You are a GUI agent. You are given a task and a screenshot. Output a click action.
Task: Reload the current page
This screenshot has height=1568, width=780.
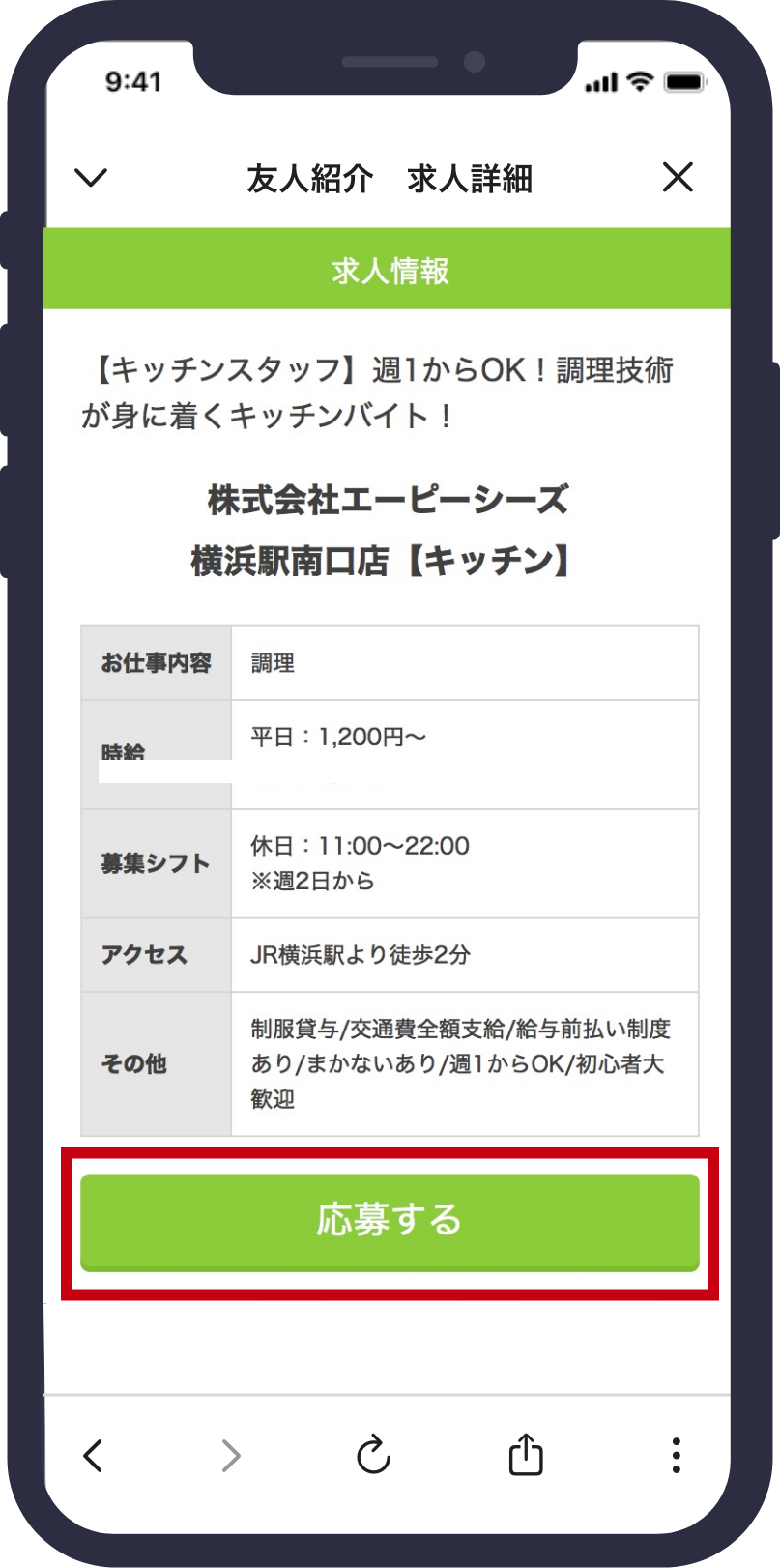pyautogui.click(x=373, y=1455)
